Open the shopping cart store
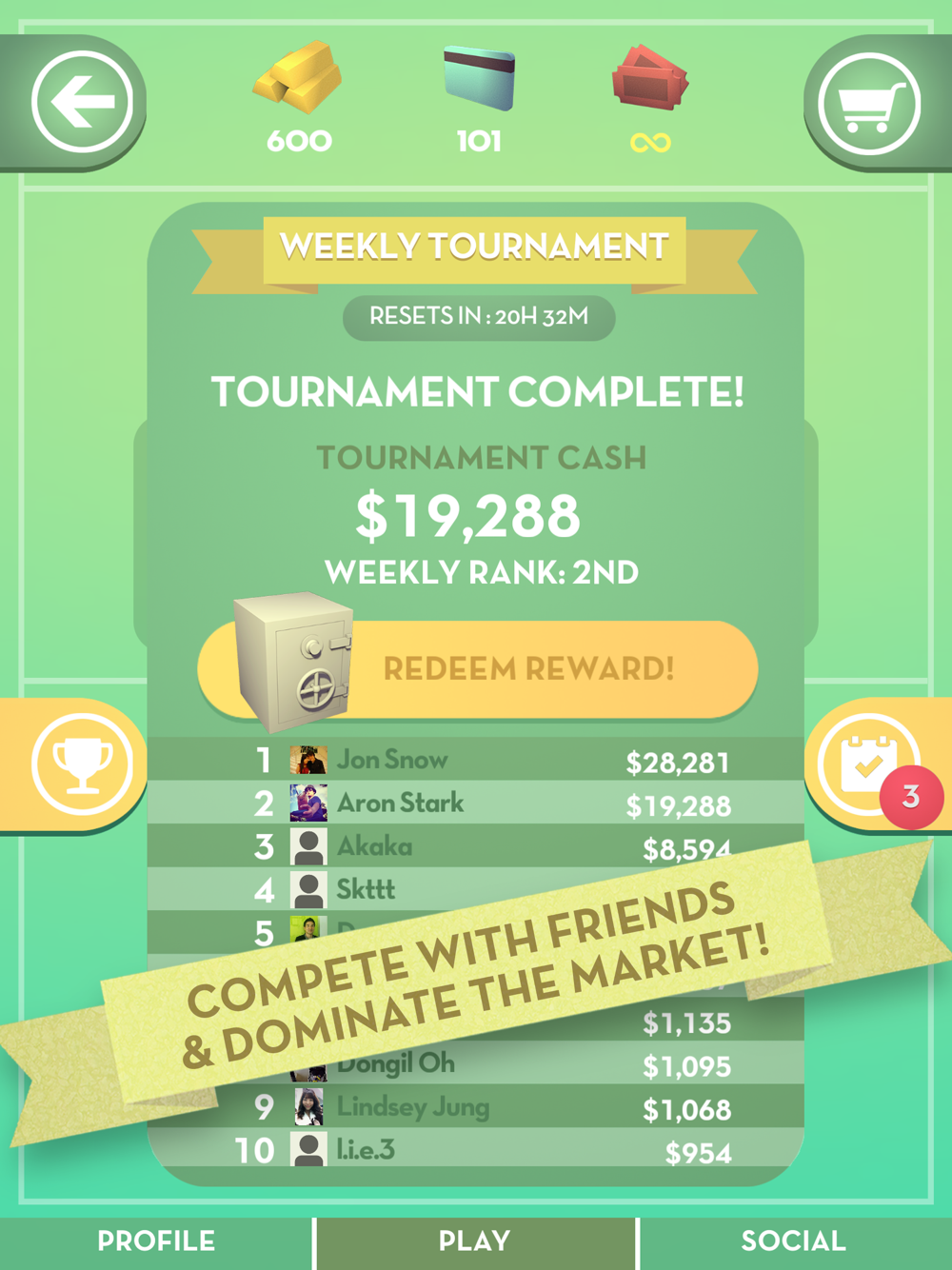 point(868,103)
